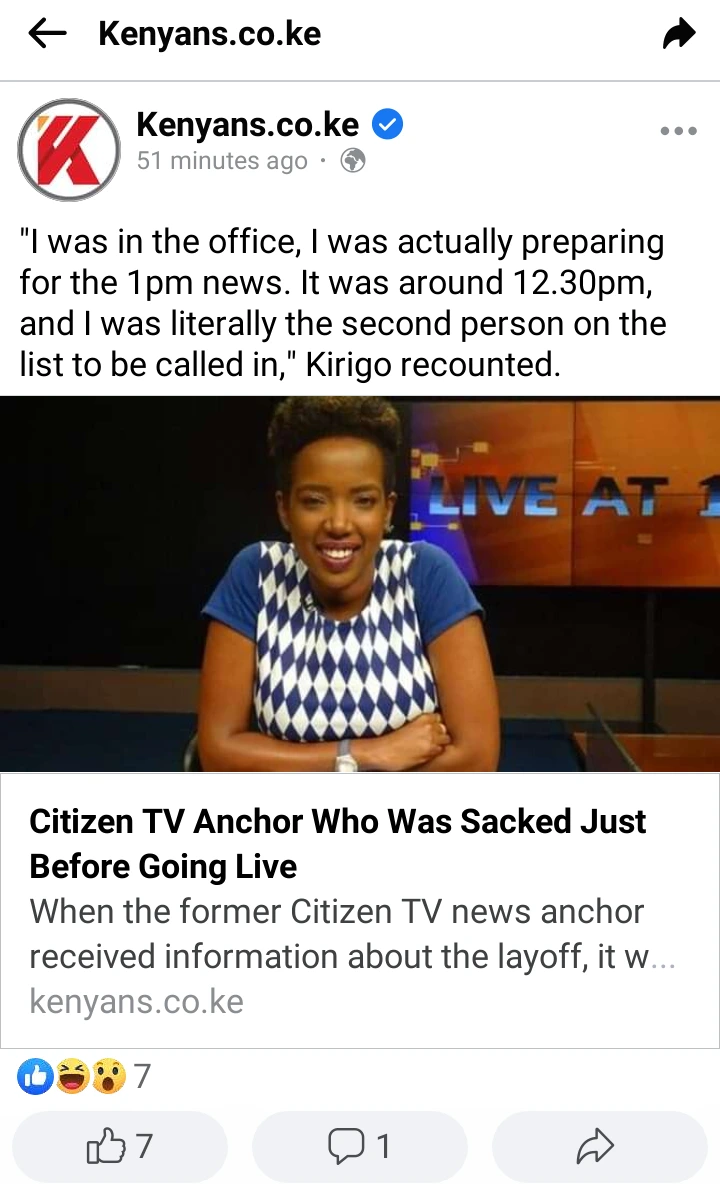Viewport: 720px width, 1184px height.
Task: View the list of reactions on the post
Action: coord(84,1076)
